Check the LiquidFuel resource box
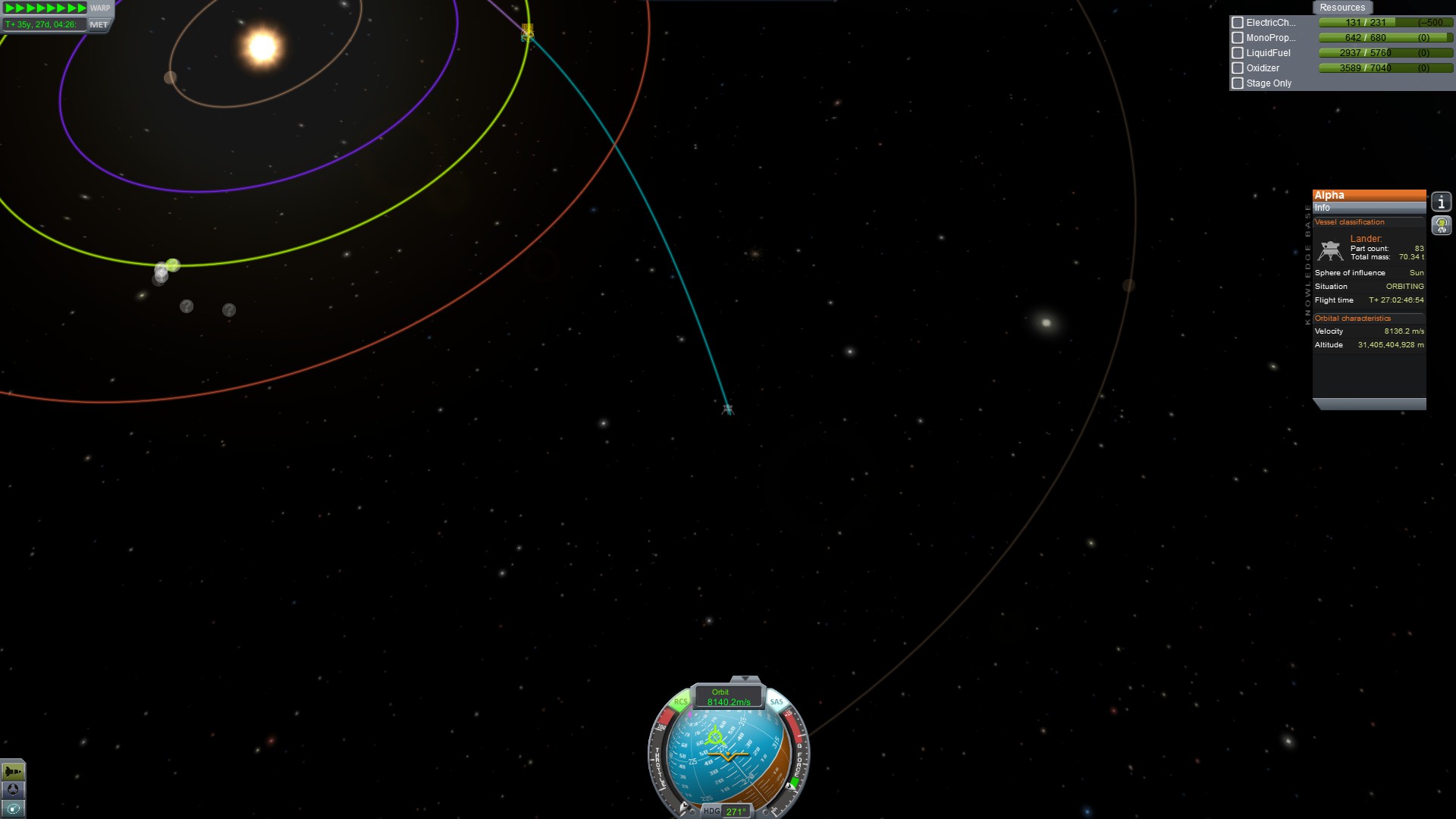This screenshot has width=1456, height=819. point(1238,53)
